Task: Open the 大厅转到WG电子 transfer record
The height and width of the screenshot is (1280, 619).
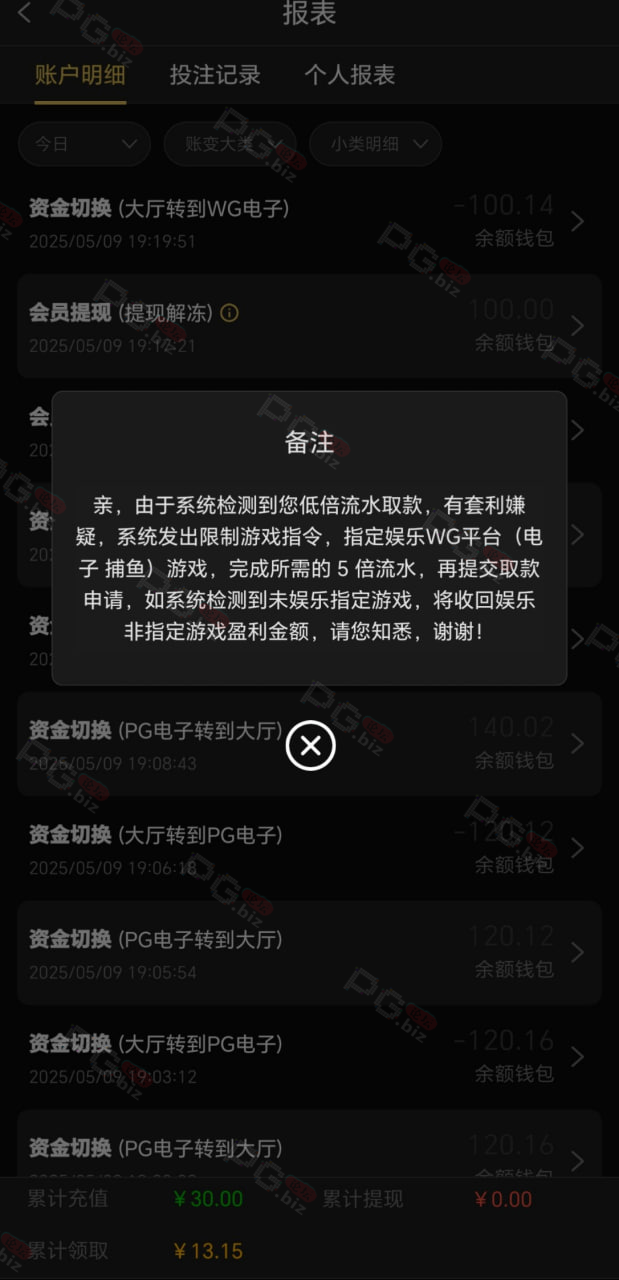Action: (x=309, y=222)
